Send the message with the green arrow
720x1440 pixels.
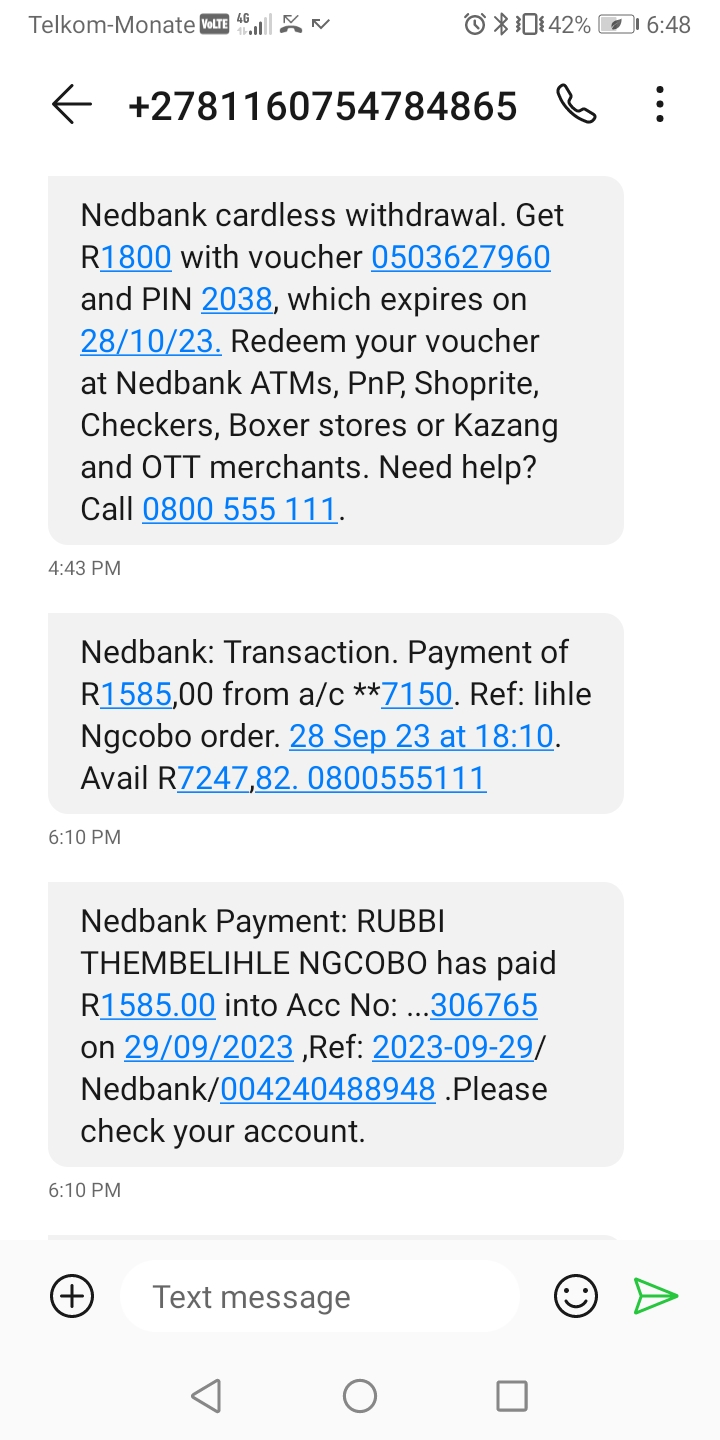(656, 1297)
